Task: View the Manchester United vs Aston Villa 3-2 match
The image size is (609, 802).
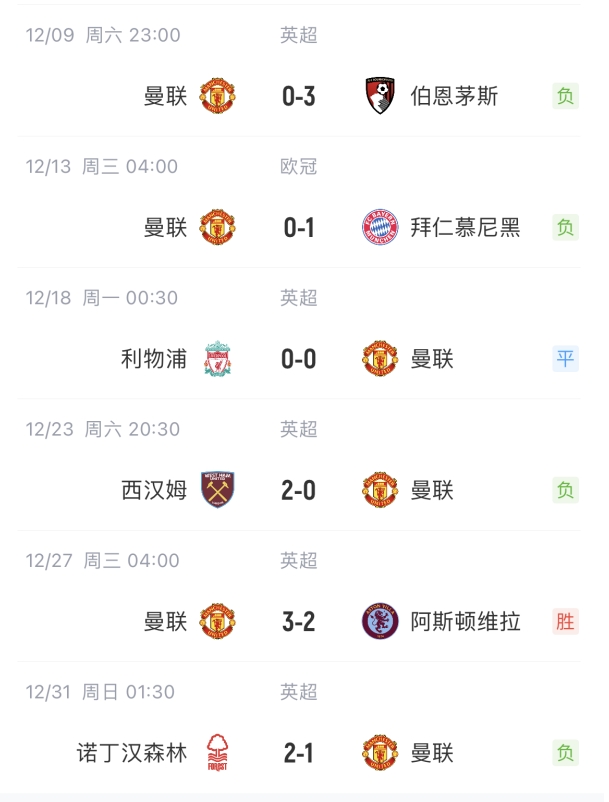Action: (x=299, y=621)
